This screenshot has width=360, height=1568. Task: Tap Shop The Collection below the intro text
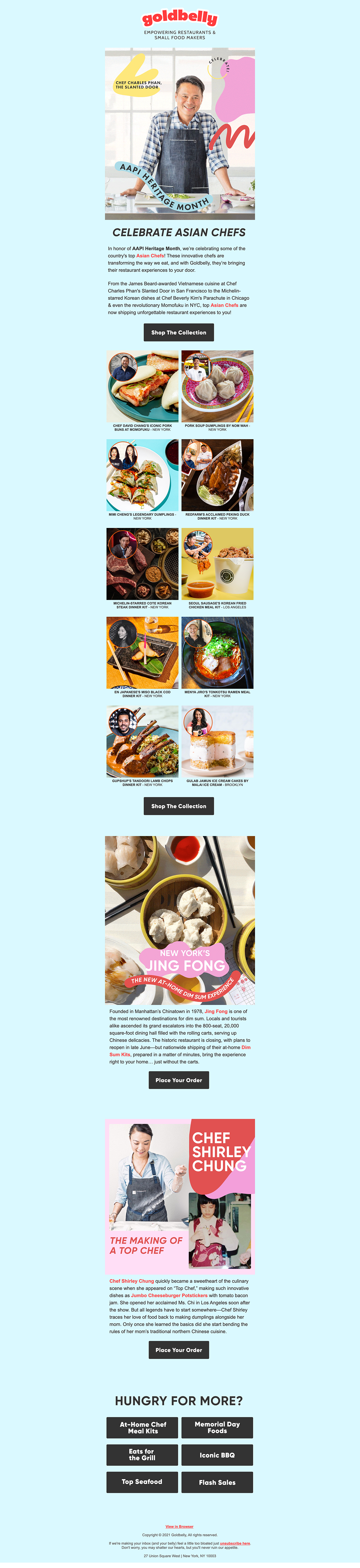point(178,332)
